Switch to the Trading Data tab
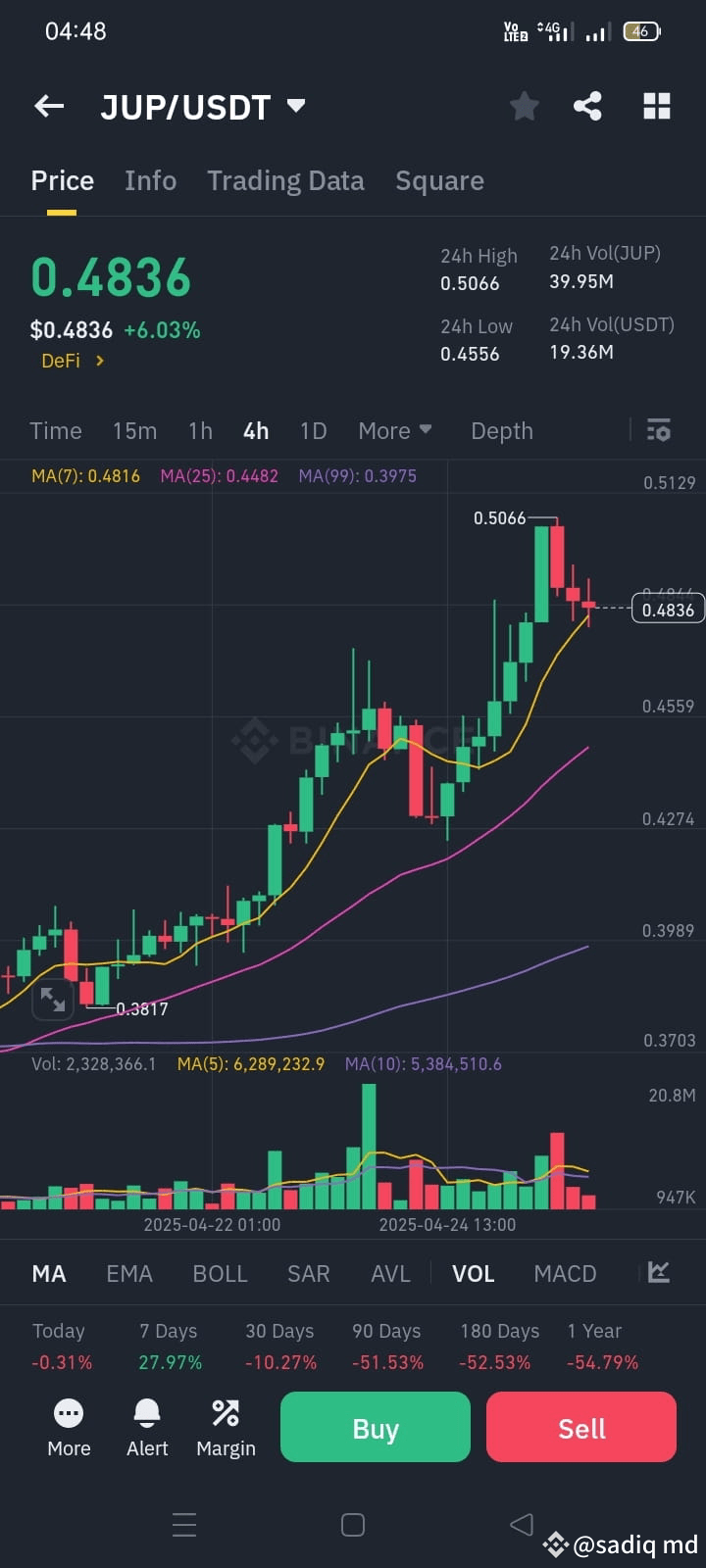Viewport: 706px width, 1568px height. (285, 180)
